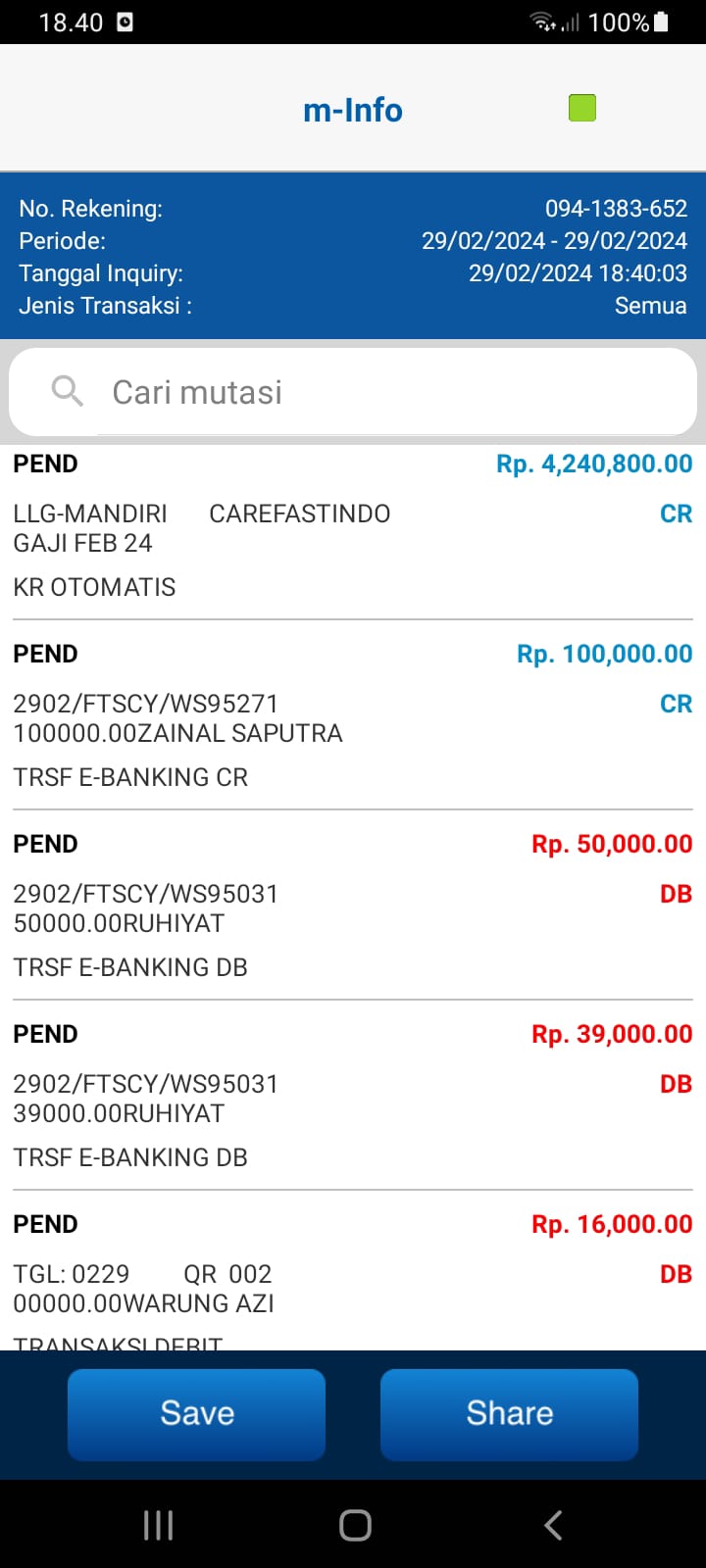Save the mutation list
Image resolution: width=706 pixels, height=1568 pixels.
(x=196, y=1414)
